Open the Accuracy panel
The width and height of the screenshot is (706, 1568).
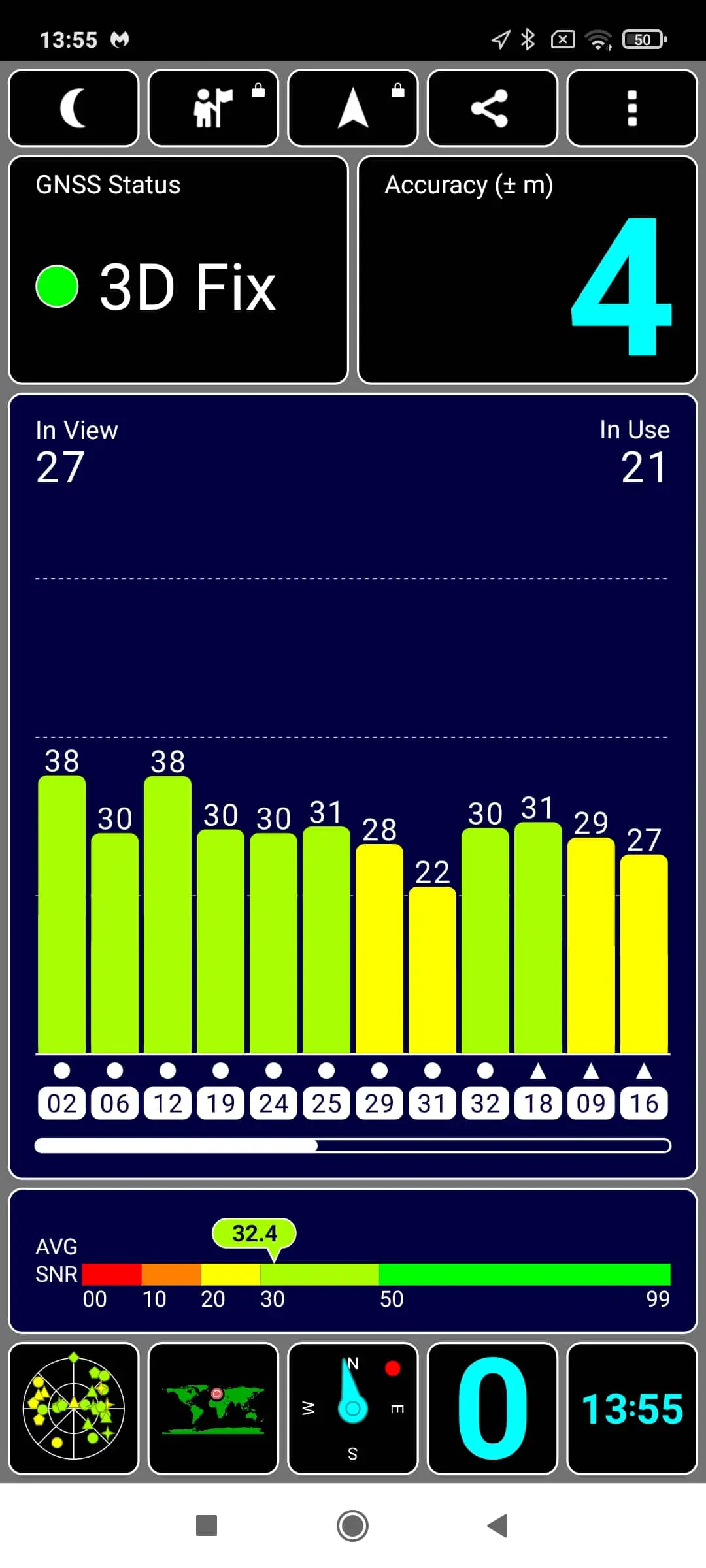pyautogui.click(x=528, y=270)
